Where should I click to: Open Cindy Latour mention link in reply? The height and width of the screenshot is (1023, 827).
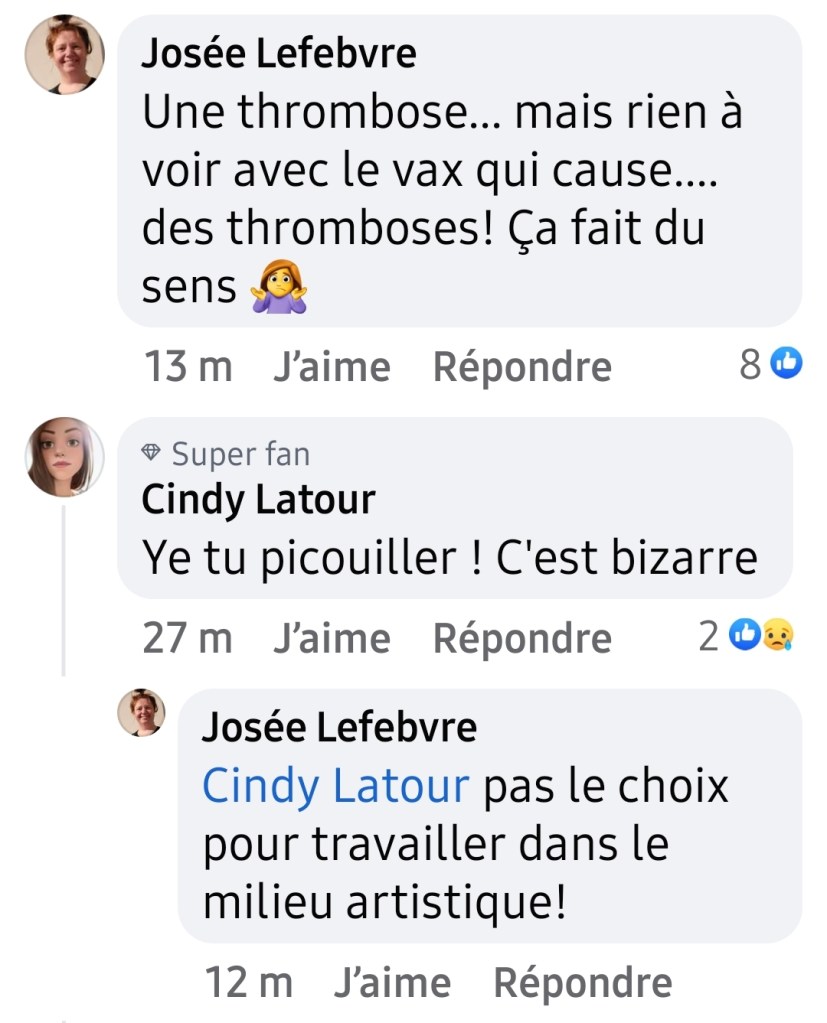click(335, 786)
